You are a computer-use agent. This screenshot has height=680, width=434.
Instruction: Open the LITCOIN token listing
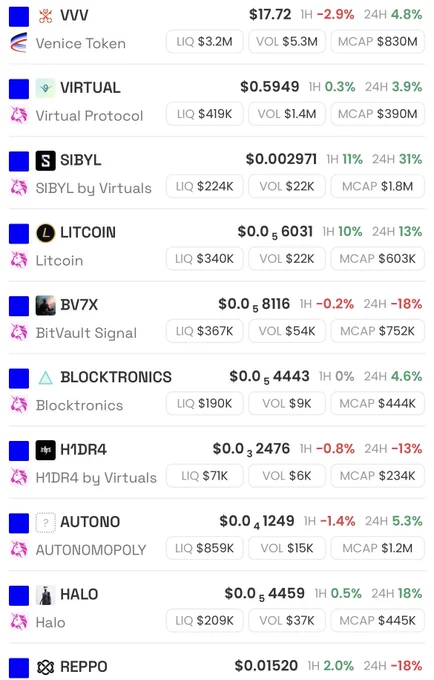217,246
